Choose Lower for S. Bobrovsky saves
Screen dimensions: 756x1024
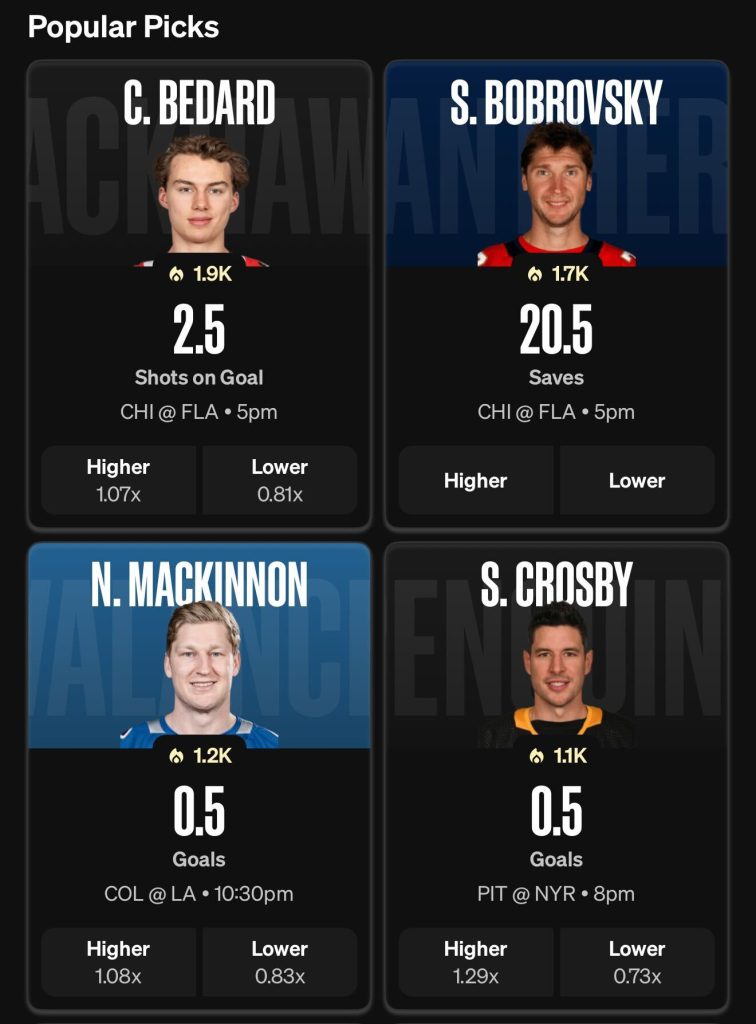click(x=636, y=481)
